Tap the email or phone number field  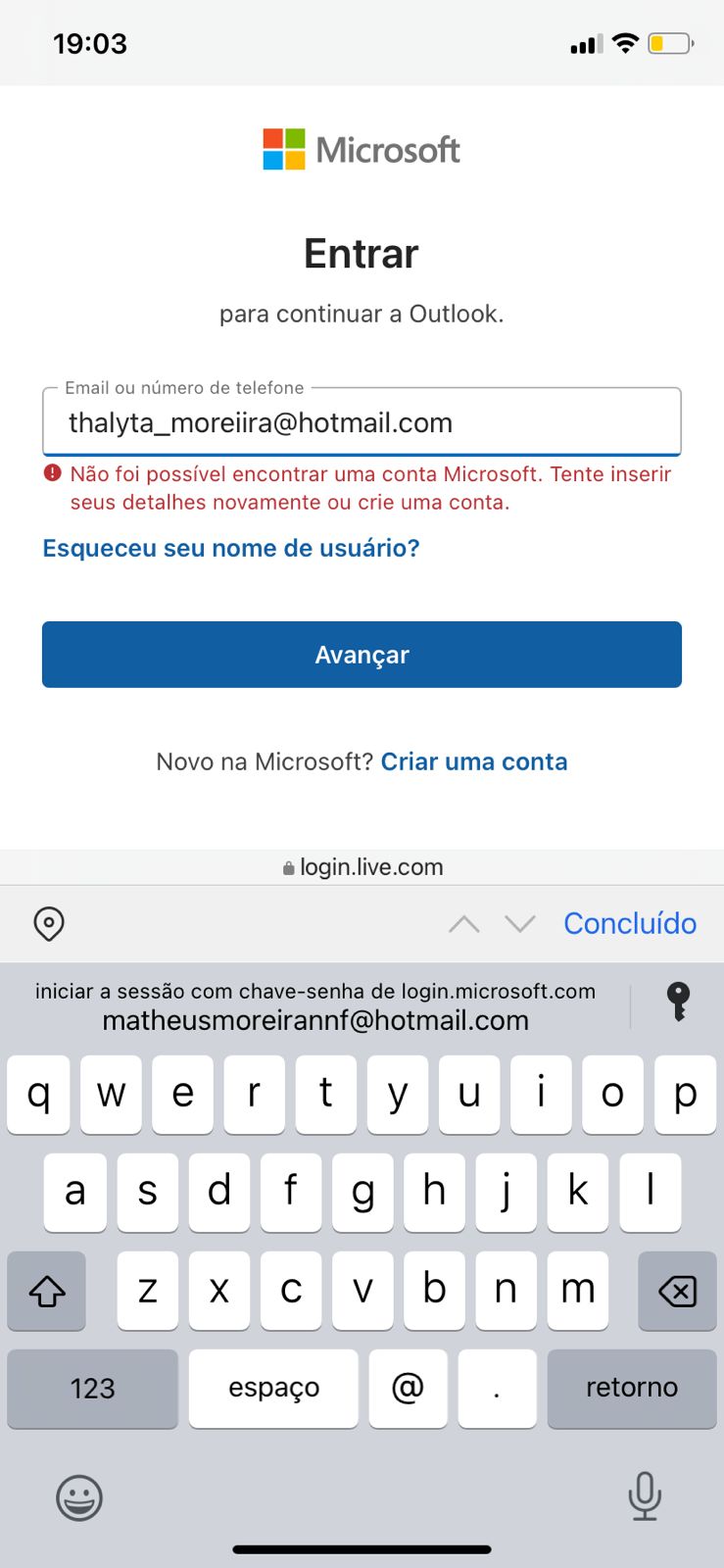click(x=362, y=422)
